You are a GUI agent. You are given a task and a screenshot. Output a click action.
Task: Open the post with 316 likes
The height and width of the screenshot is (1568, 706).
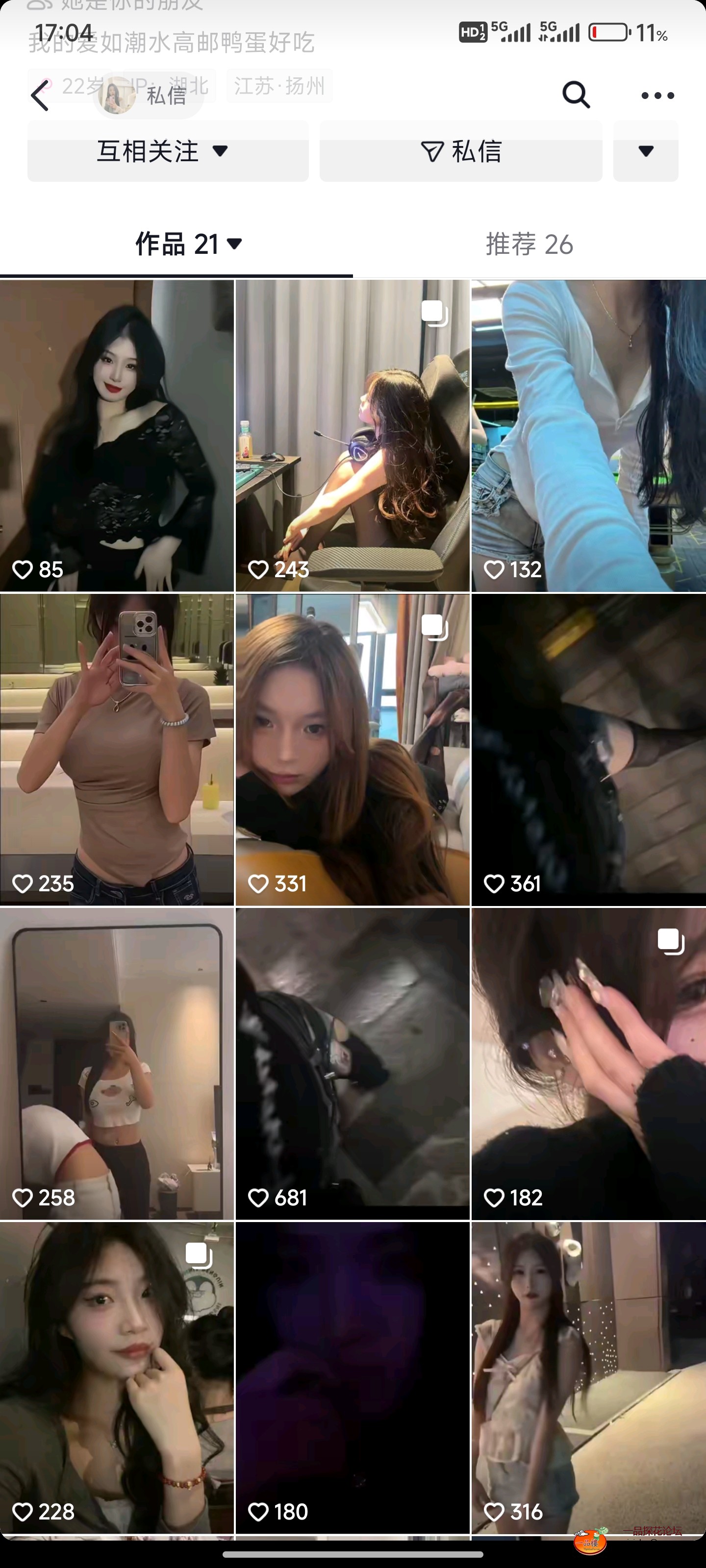coord(588,1377)
